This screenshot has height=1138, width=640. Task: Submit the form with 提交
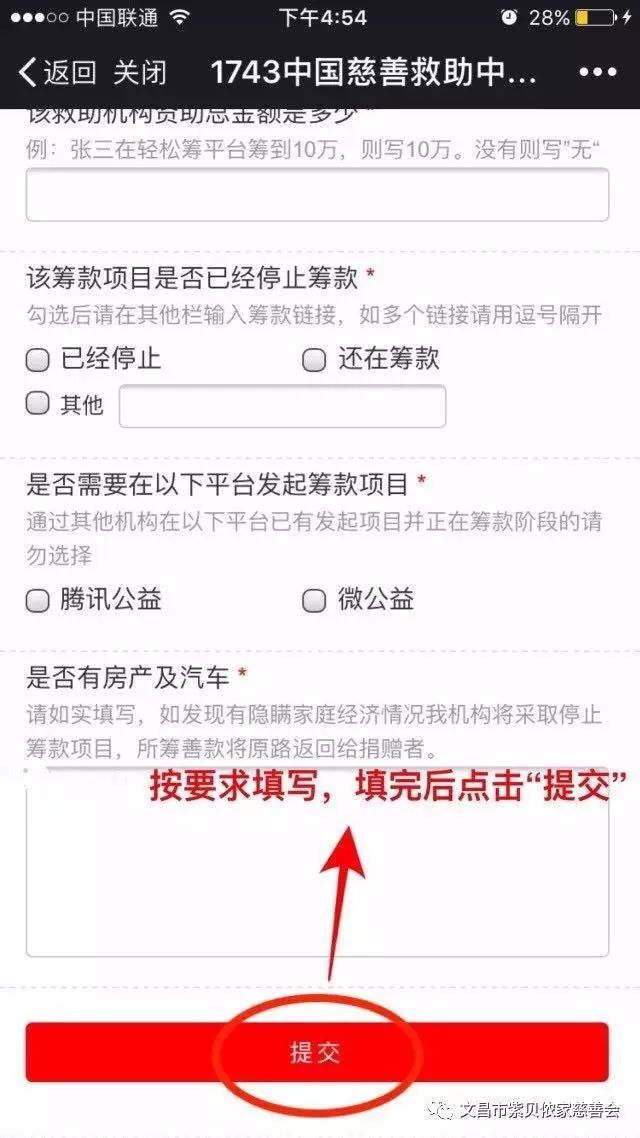(x=317, y=1052)
